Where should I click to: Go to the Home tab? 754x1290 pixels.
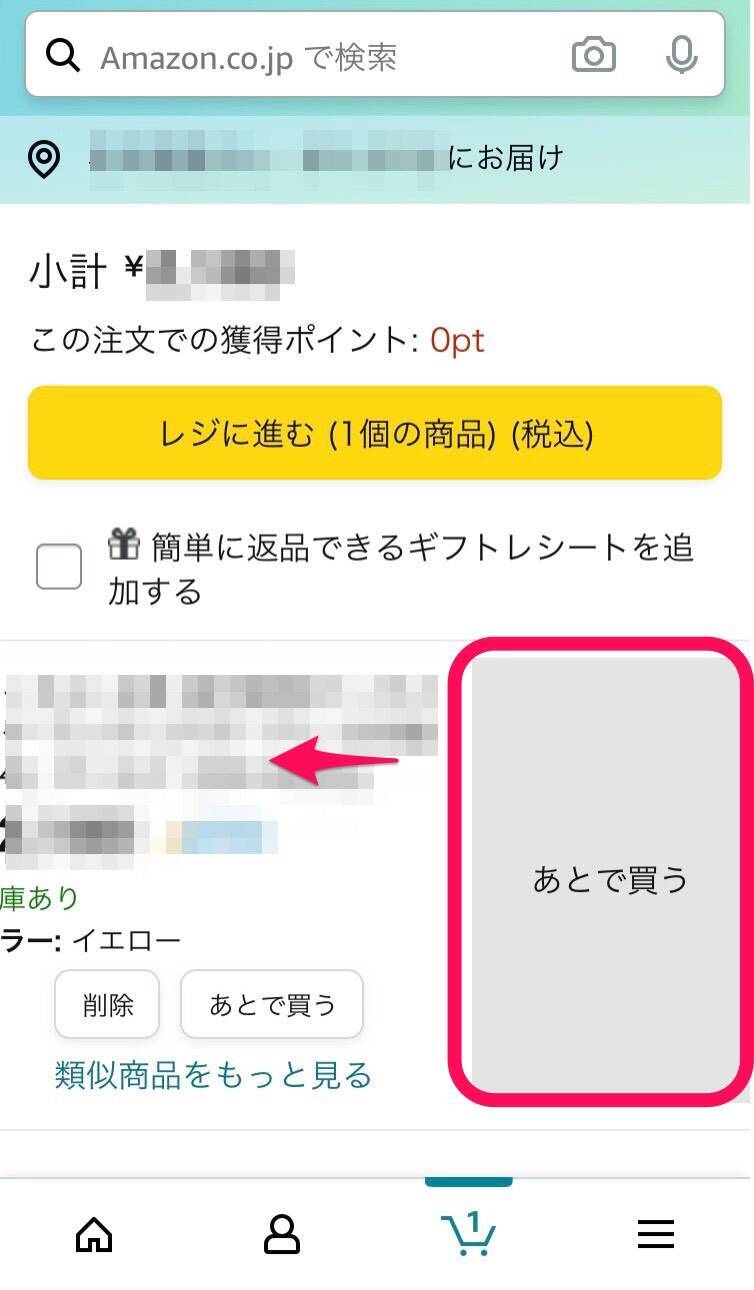(x=94, y=1236)
